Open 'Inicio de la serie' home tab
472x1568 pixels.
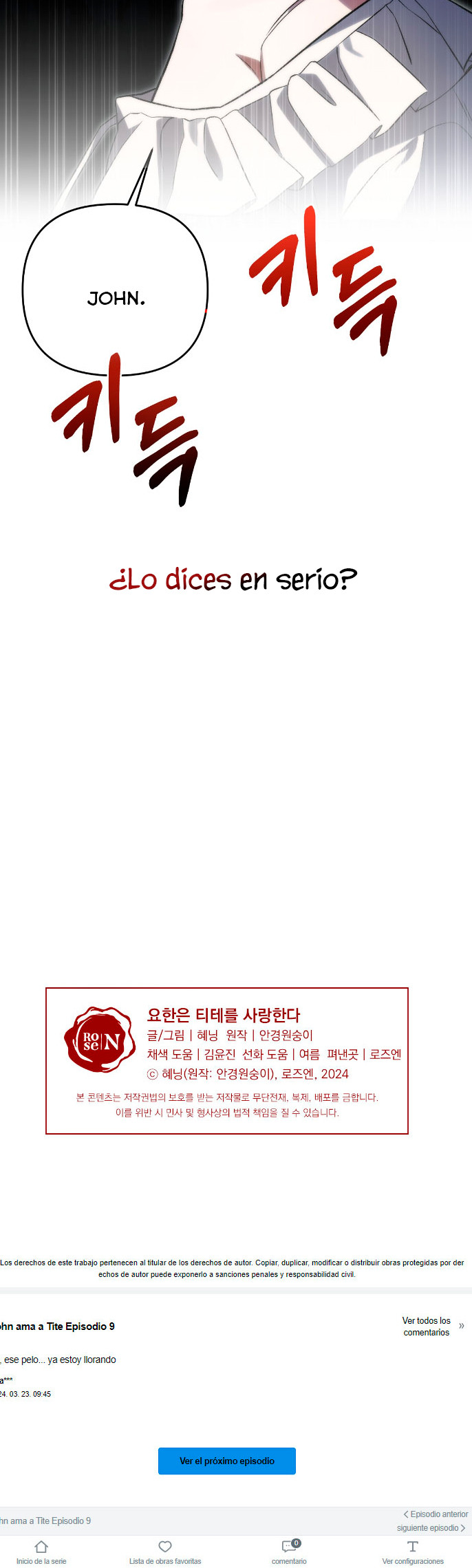coord(41,1551)
